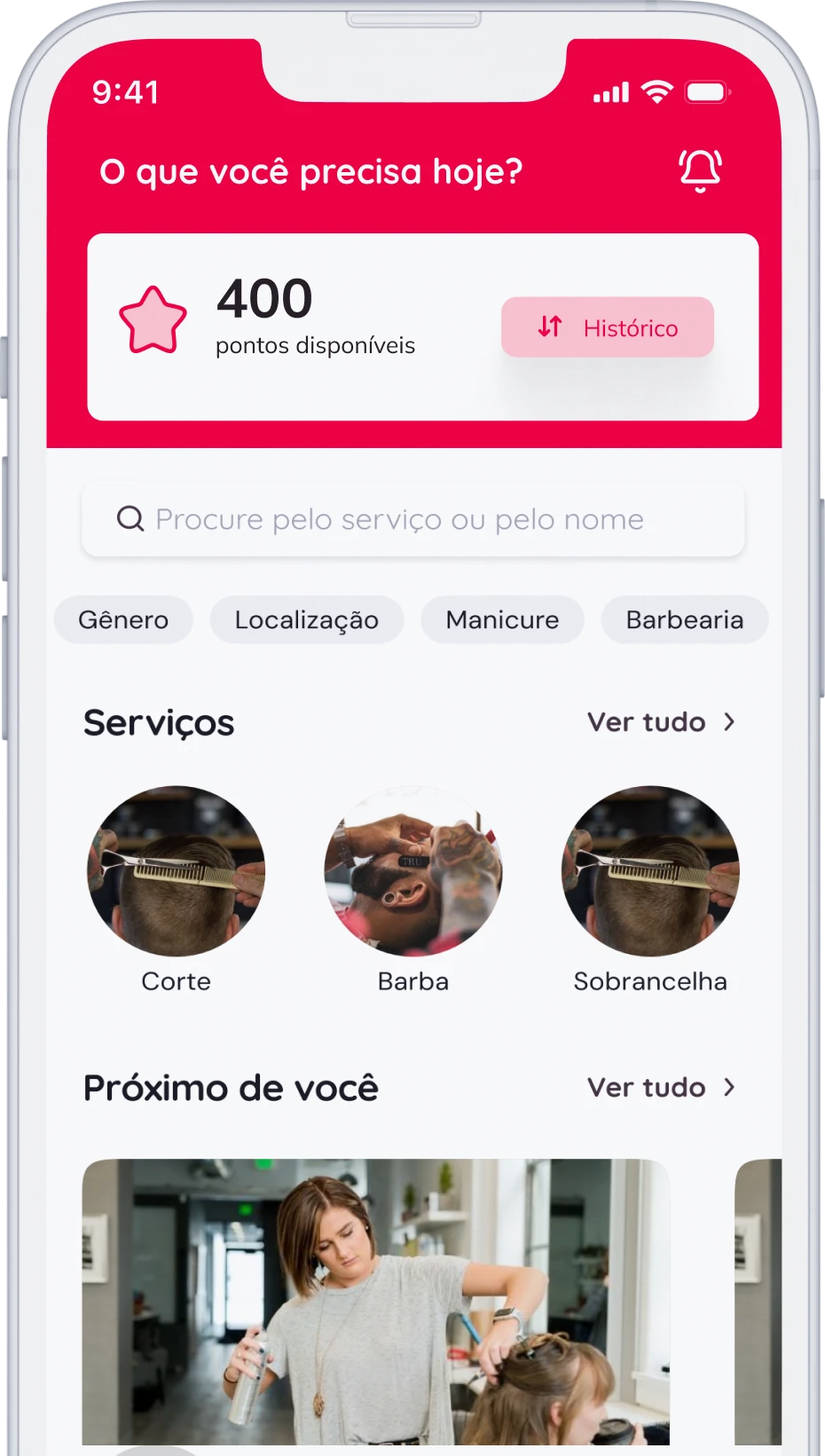Open the Histórico points history

[x=608, y=327]
